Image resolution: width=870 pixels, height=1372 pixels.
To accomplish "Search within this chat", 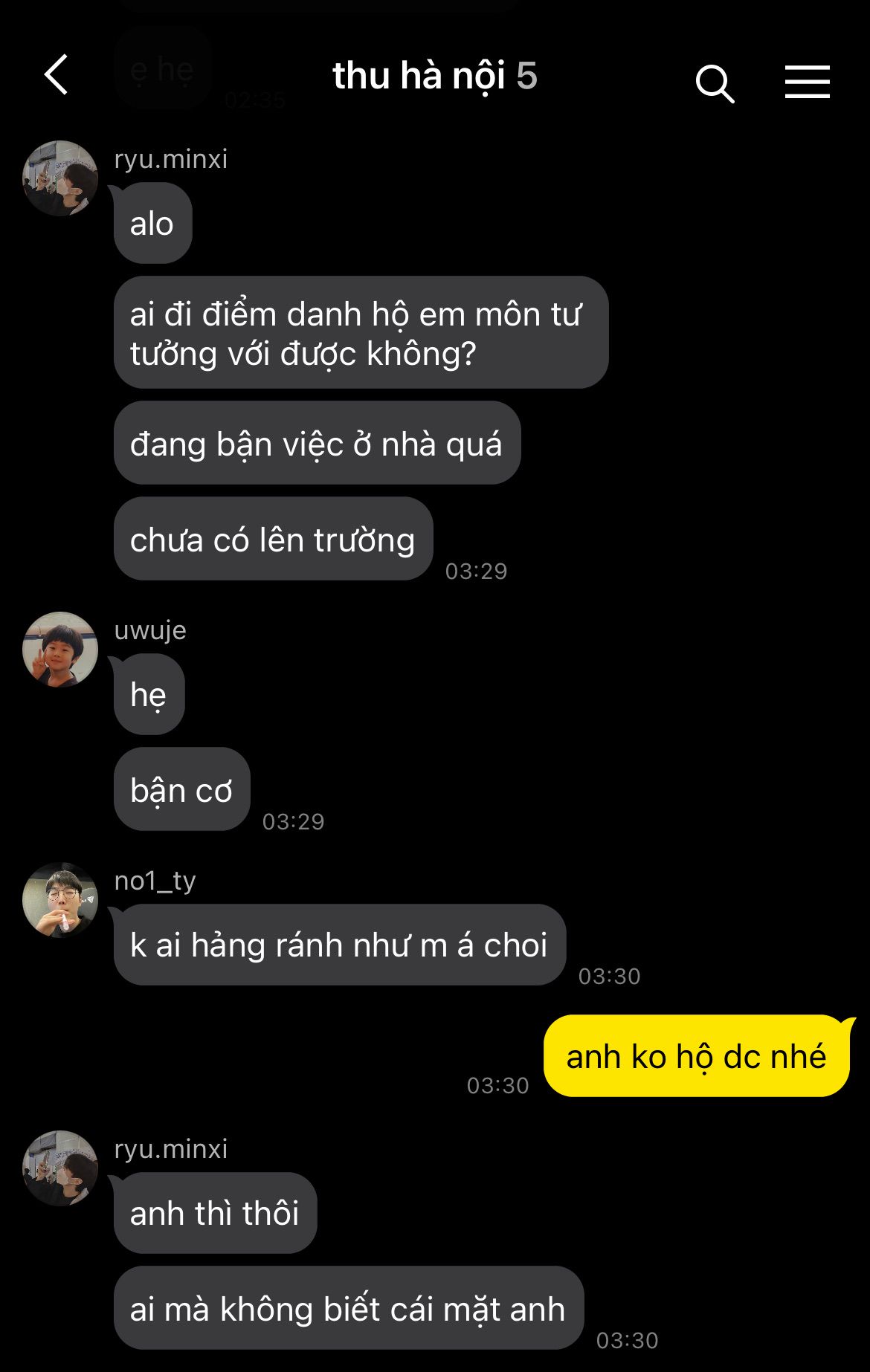I will pos(715,82).
